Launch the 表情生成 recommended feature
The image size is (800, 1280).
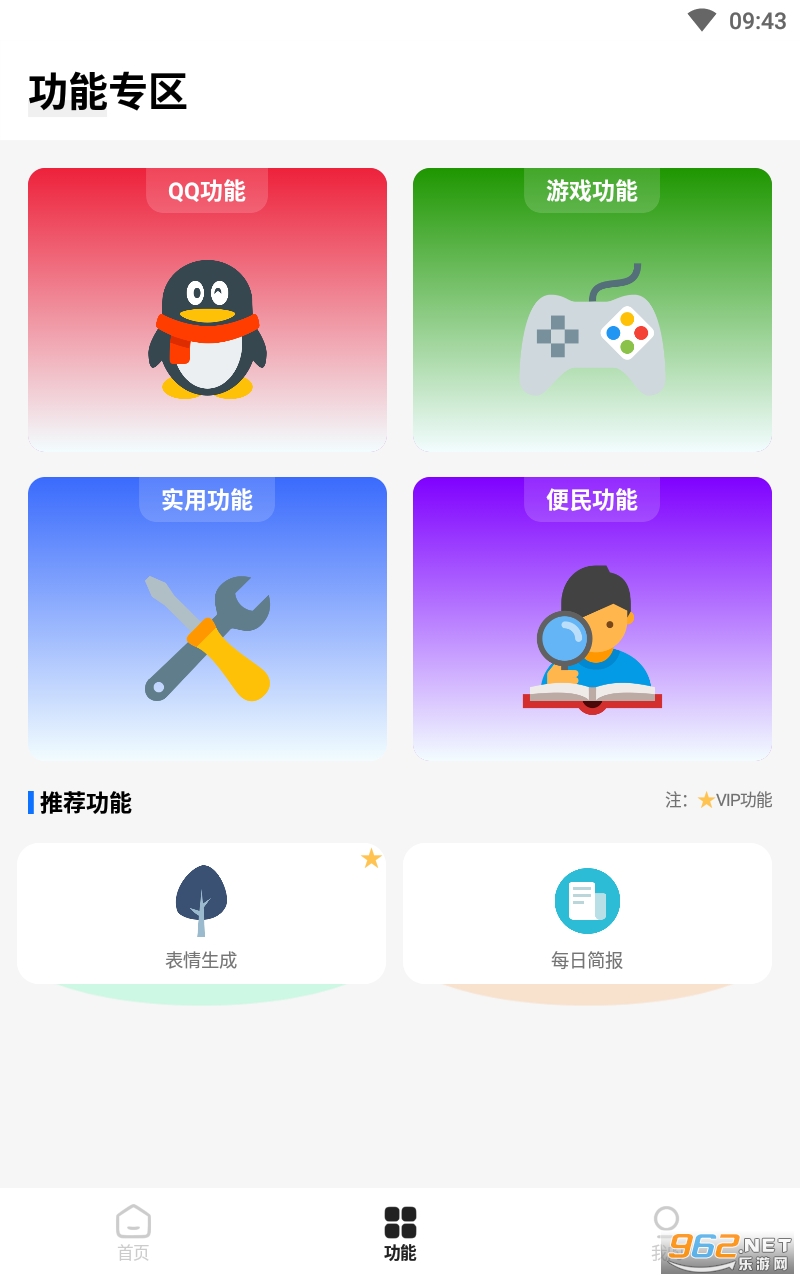[201, 914]
